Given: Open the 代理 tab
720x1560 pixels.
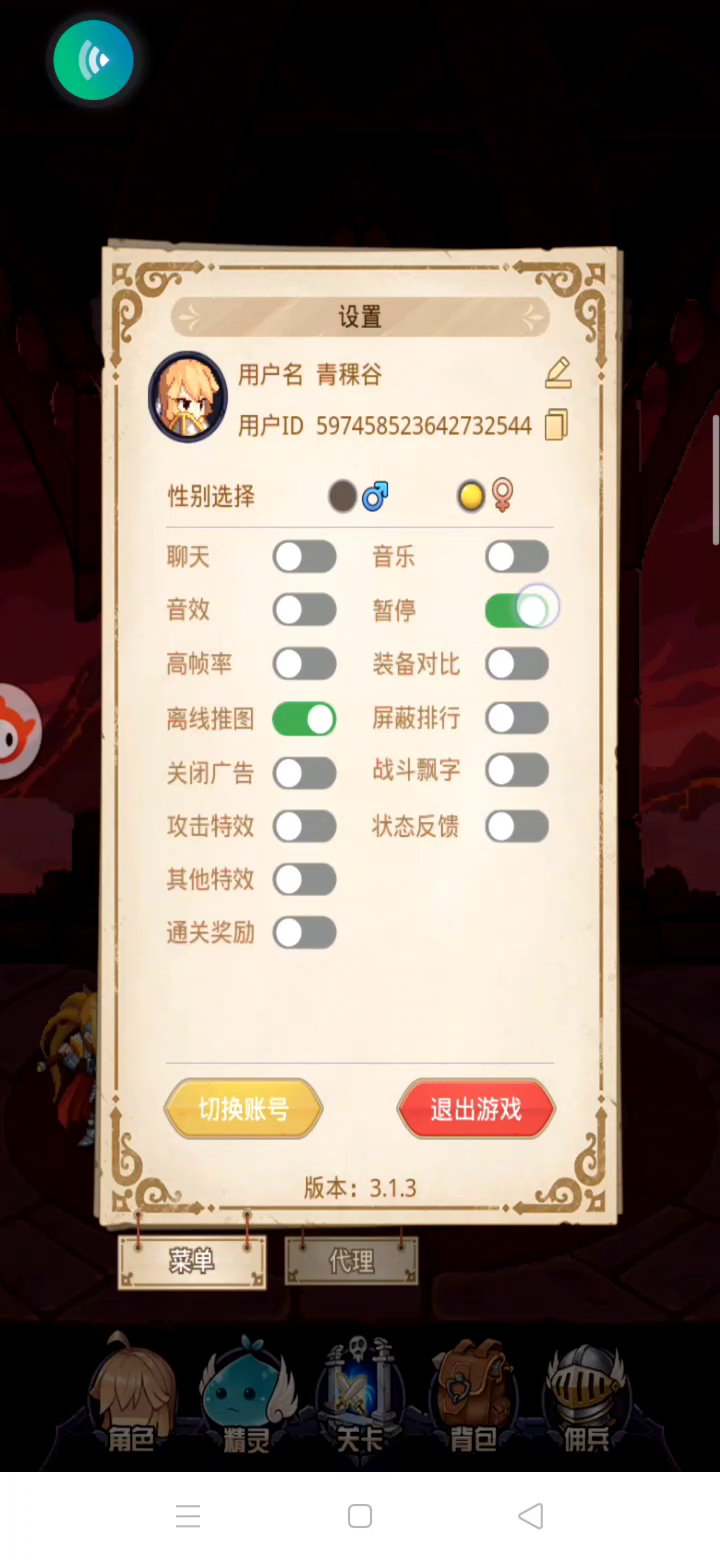Looking at the screenshot, I should [x=351, y=1261].
